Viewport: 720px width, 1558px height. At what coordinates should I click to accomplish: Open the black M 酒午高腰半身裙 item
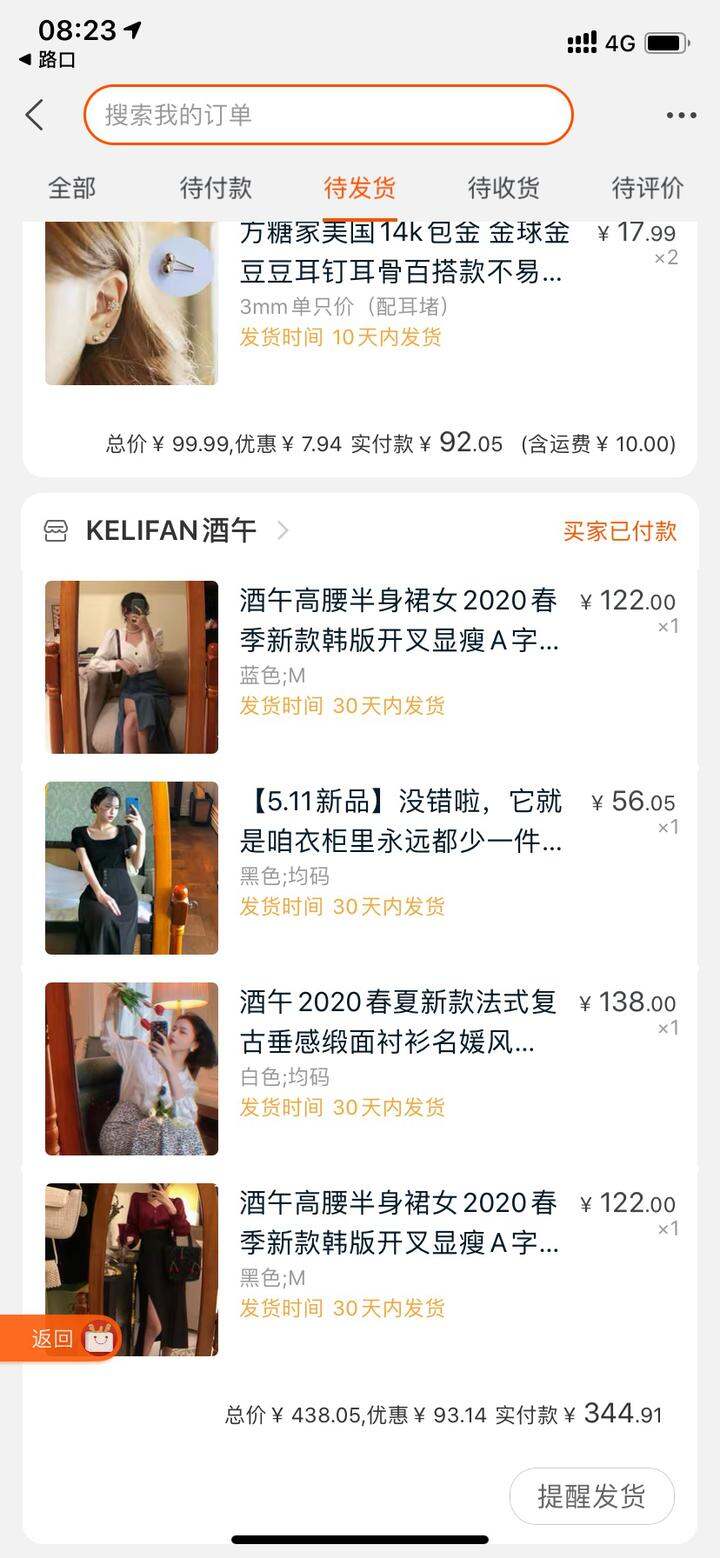[360, 1270]
